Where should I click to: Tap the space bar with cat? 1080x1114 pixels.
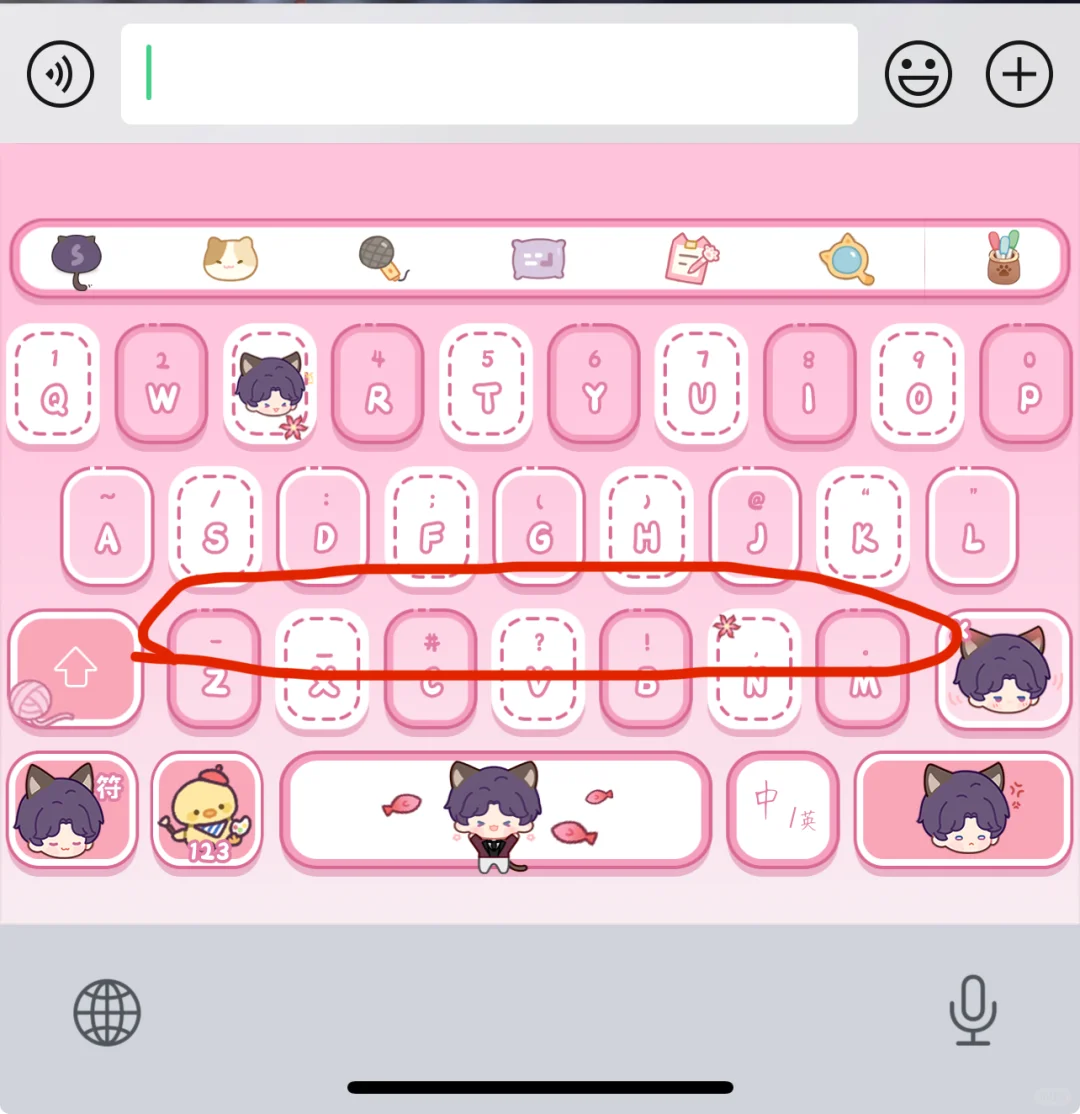click(495, 811)
